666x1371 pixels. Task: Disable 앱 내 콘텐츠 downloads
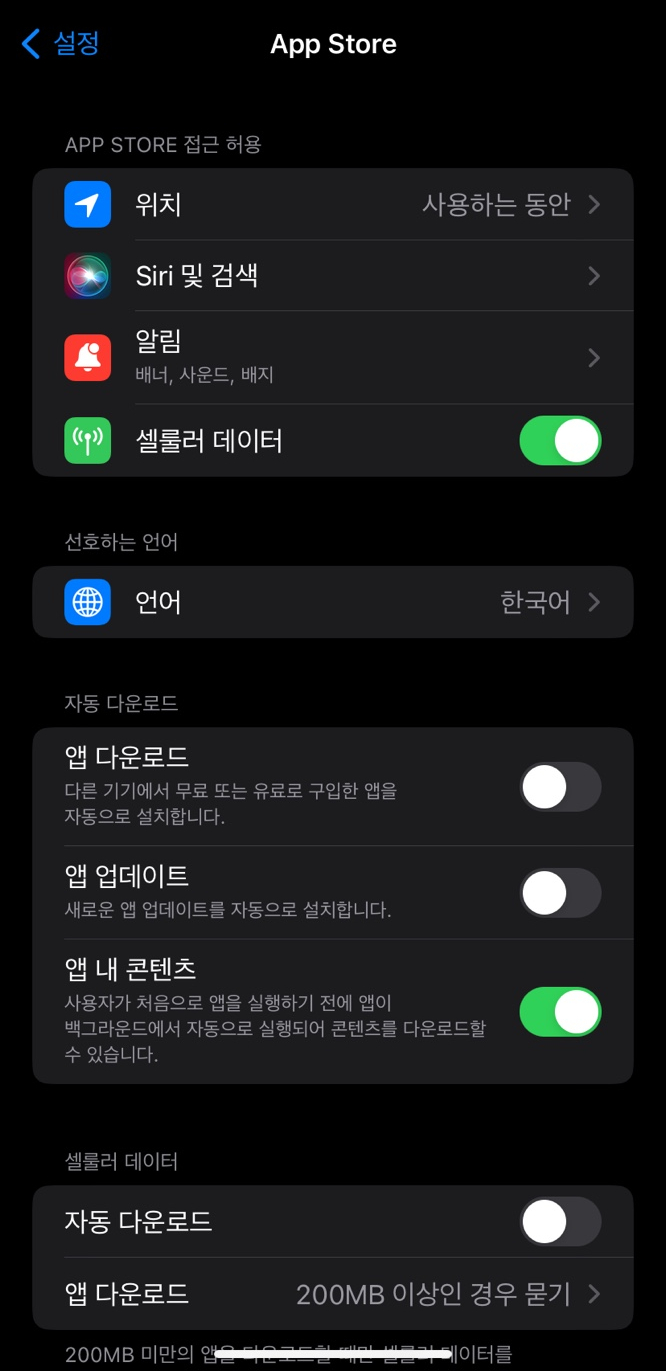[560, 1011]
